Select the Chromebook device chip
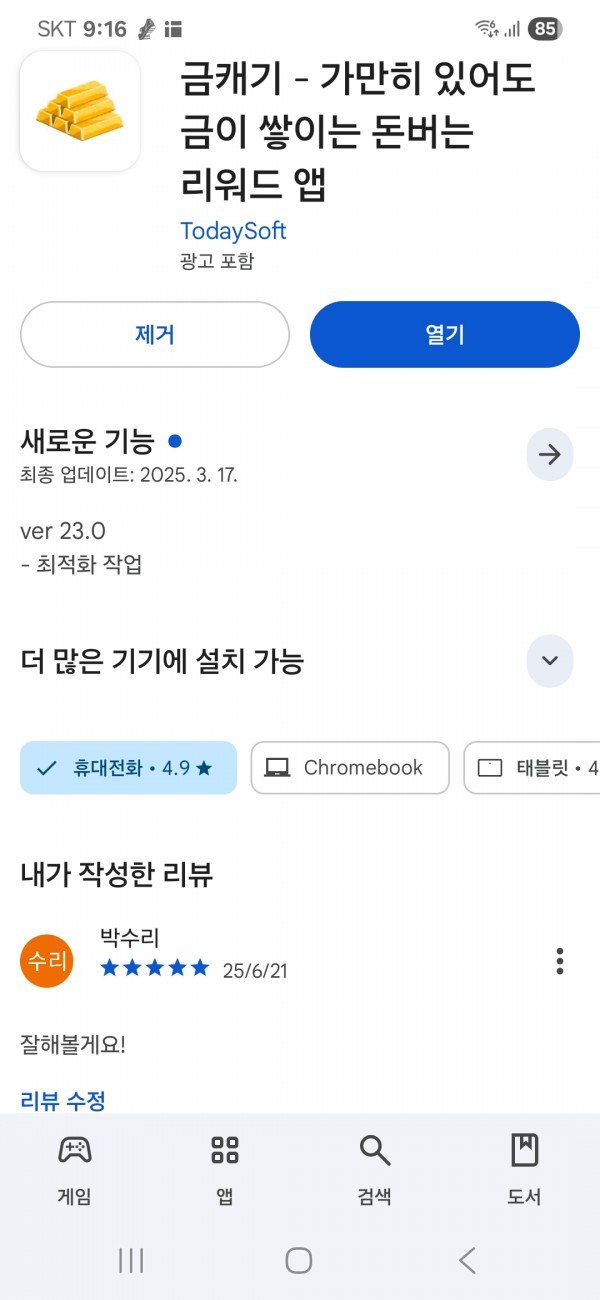Screen dimensions: 600x1300 [350, 768]
